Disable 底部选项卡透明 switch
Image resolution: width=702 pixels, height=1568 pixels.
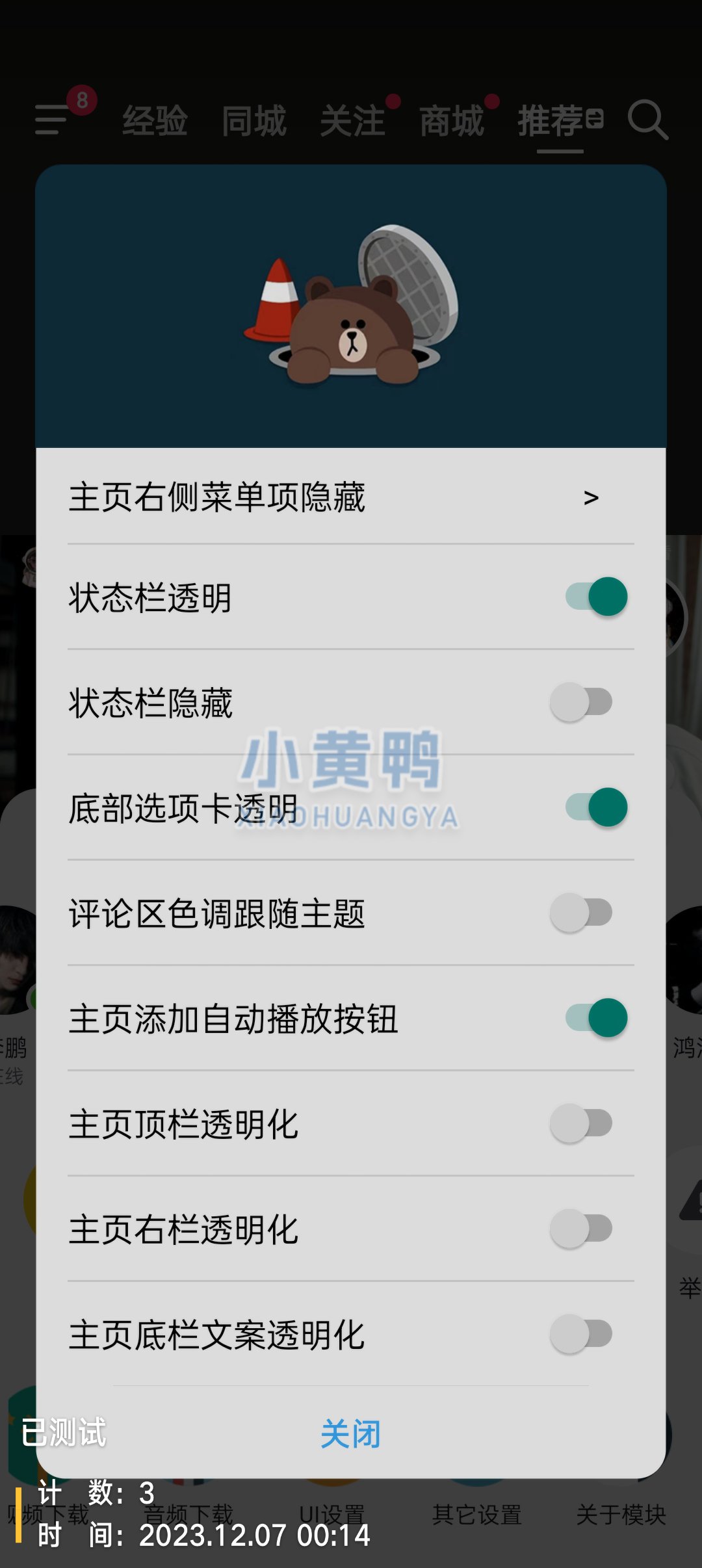pos(595,807)
